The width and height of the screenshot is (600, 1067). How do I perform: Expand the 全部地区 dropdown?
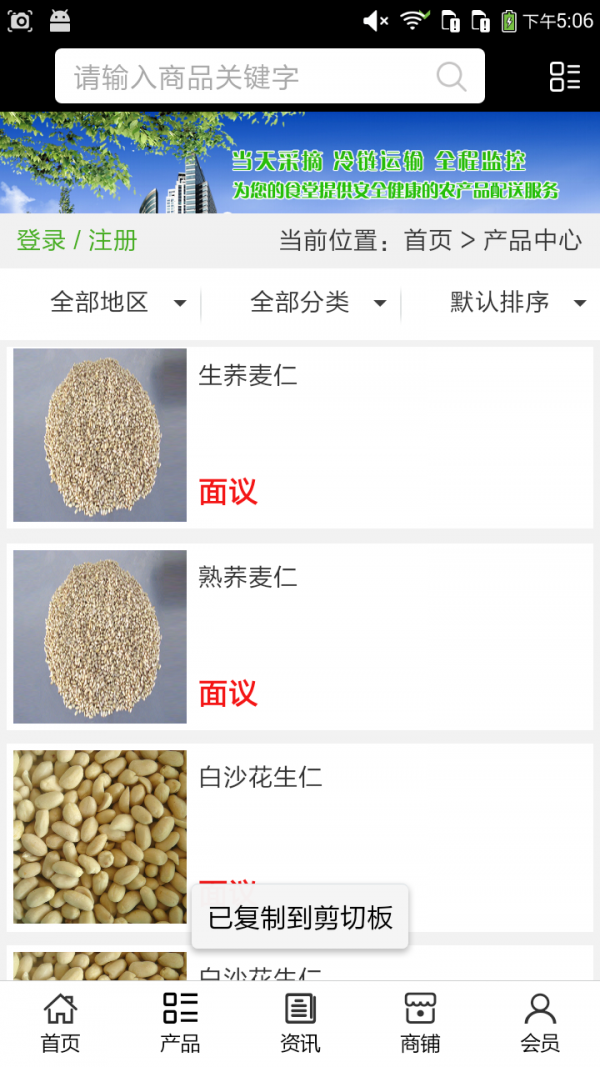click(x=115, y=303)
